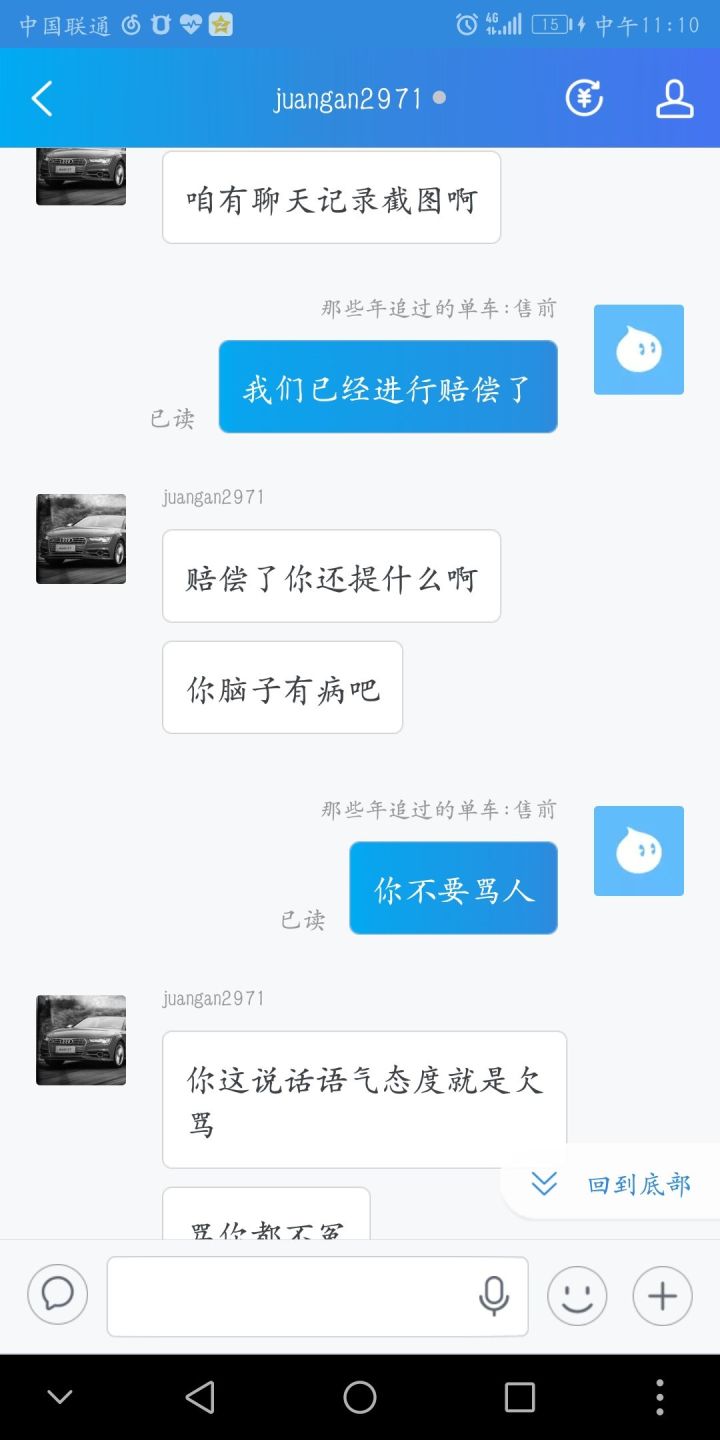The width and height of the screenshot is (720, 1440).
Task: Tap juangan2971's car avatar beside 赔偿了你还提什么啊
Action: (81, 539)
